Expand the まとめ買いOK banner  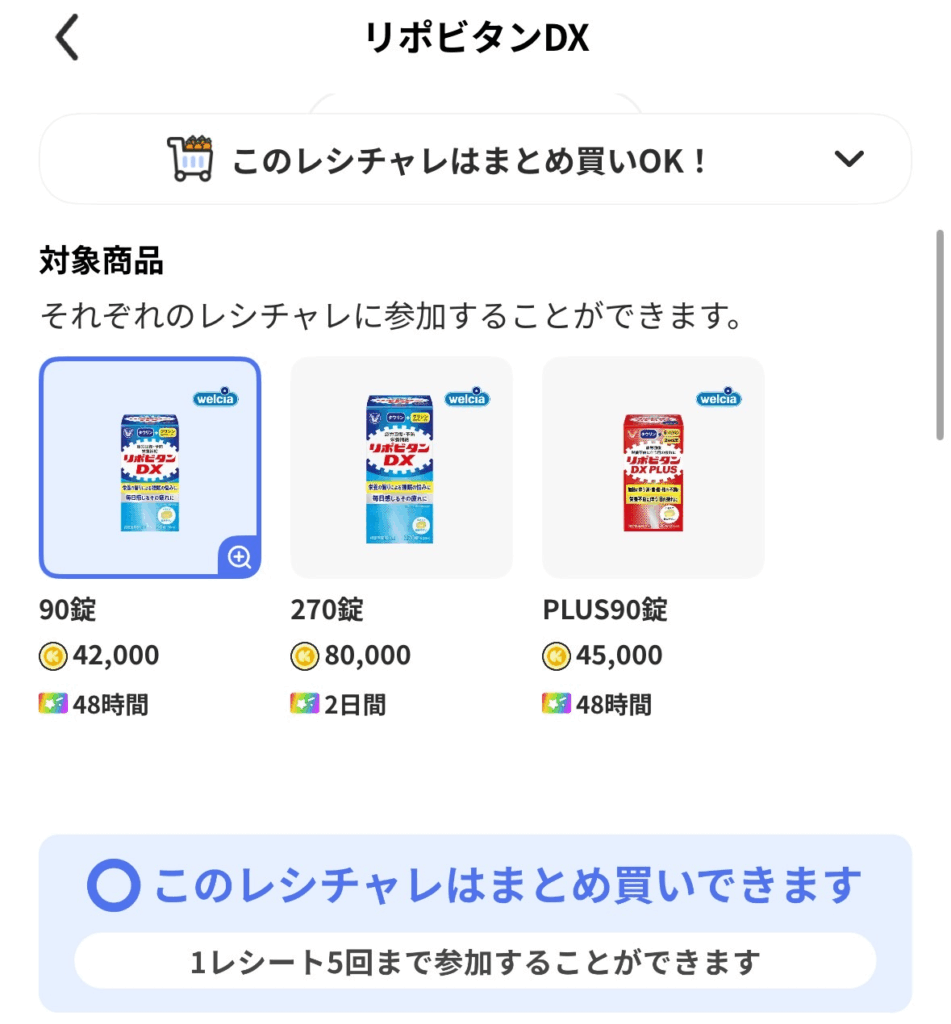pos(848,159)
